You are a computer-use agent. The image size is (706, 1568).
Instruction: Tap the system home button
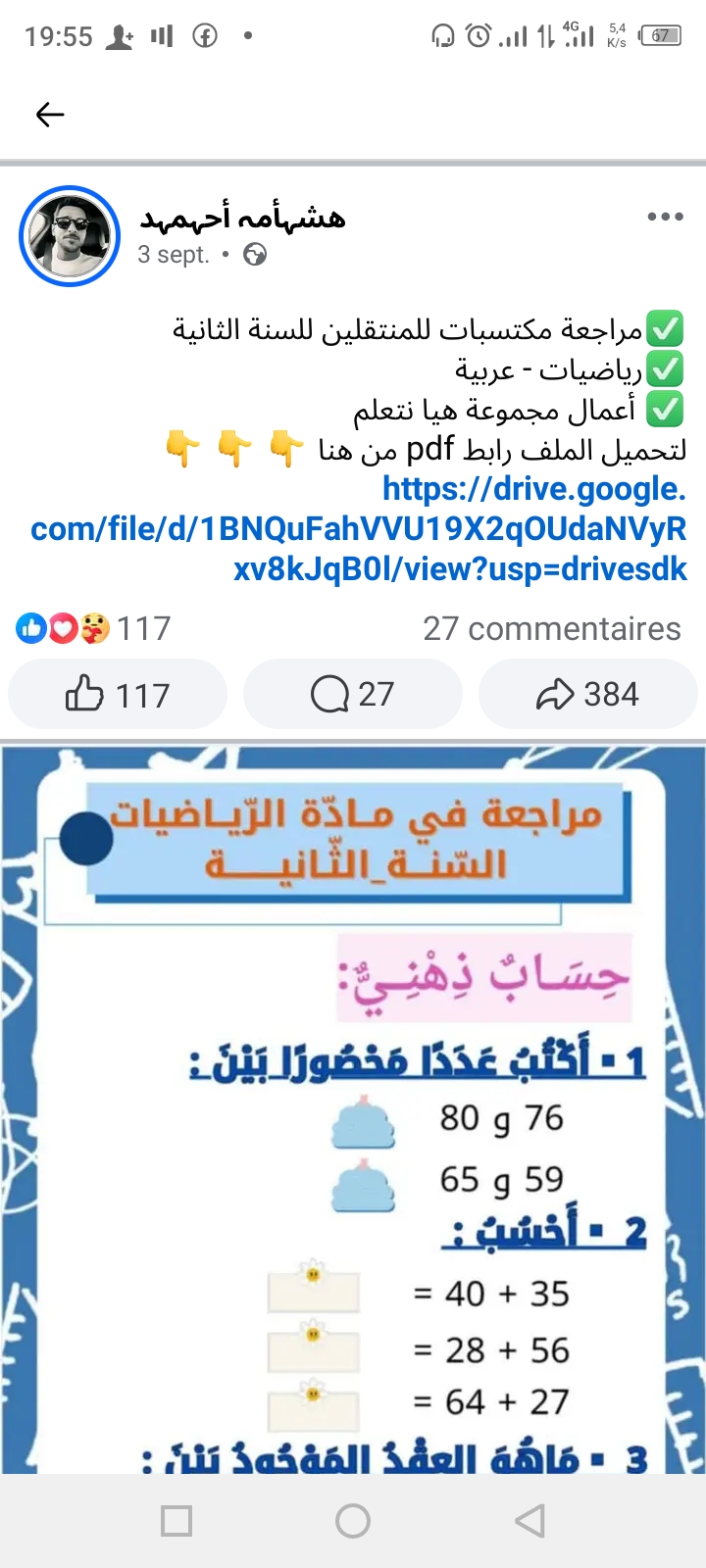(353, 1521)
